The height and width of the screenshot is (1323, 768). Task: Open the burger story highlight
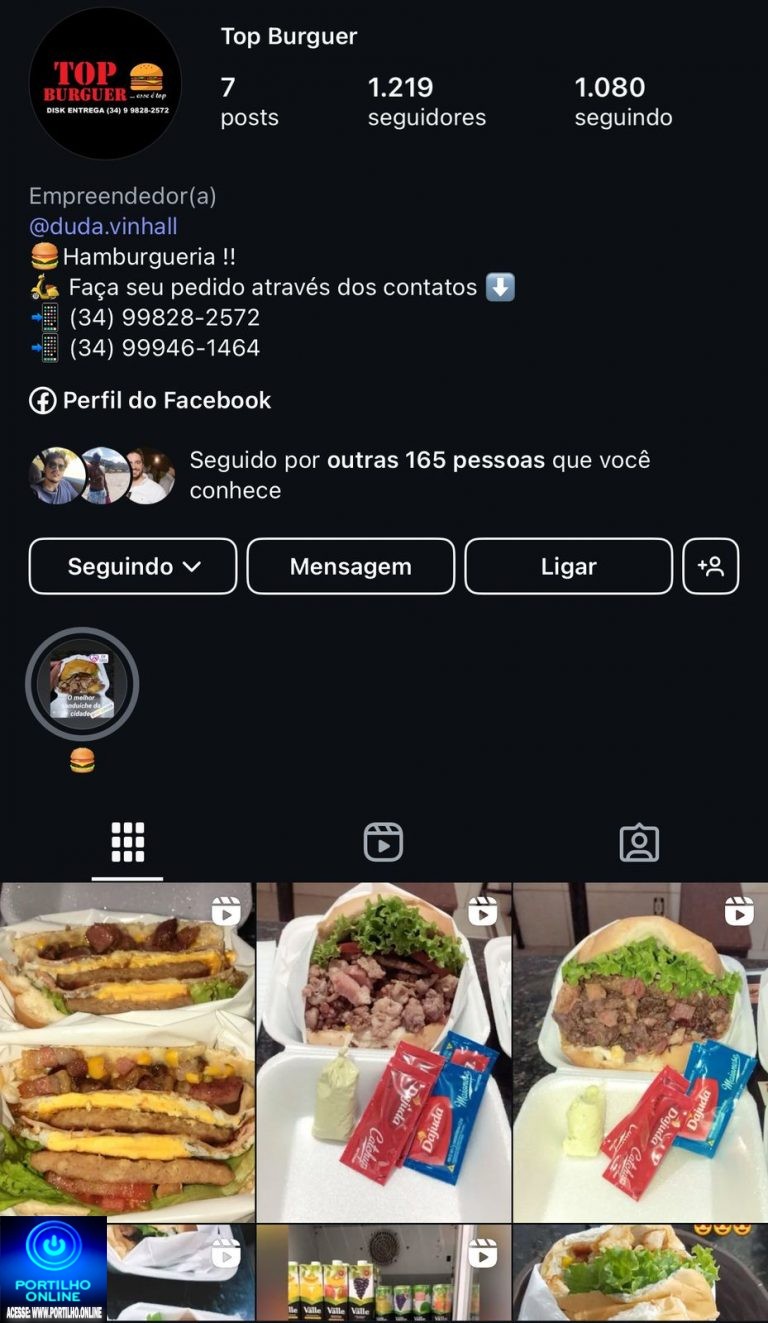click(x=82, y=685)
